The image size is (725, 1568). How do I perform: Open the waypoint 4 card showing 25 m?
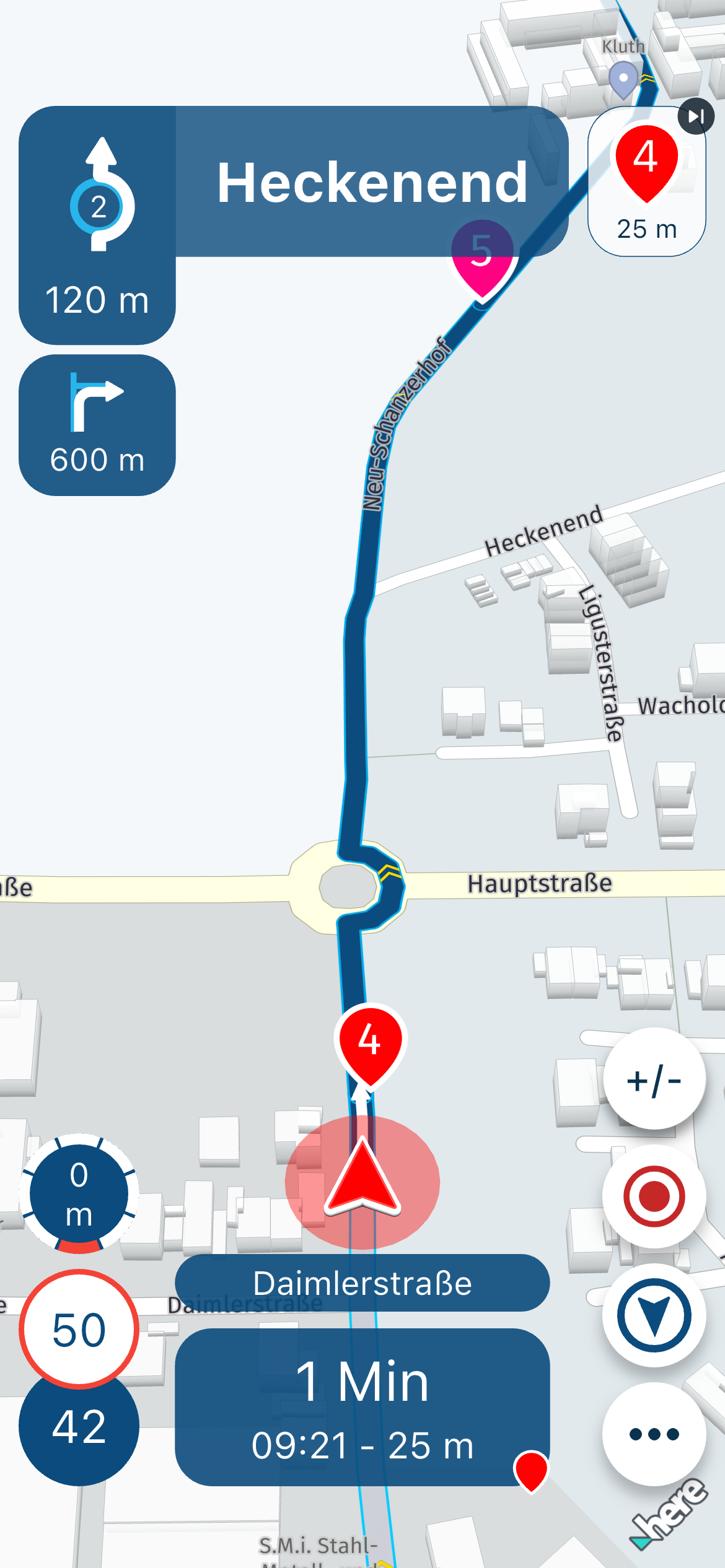tap(646, 181)
